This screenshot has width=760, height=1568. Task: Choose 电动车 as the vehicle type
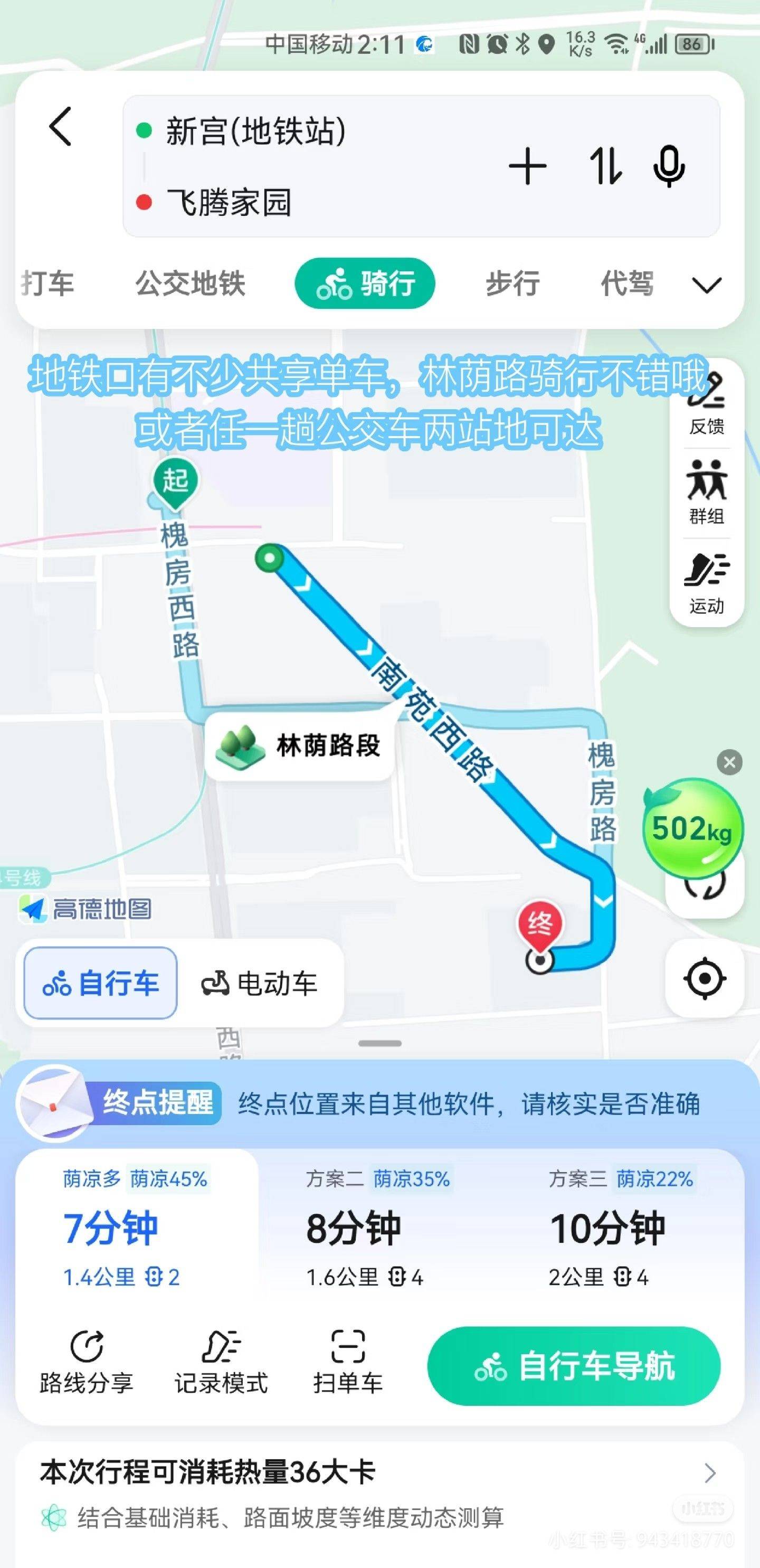click(259, 984)
